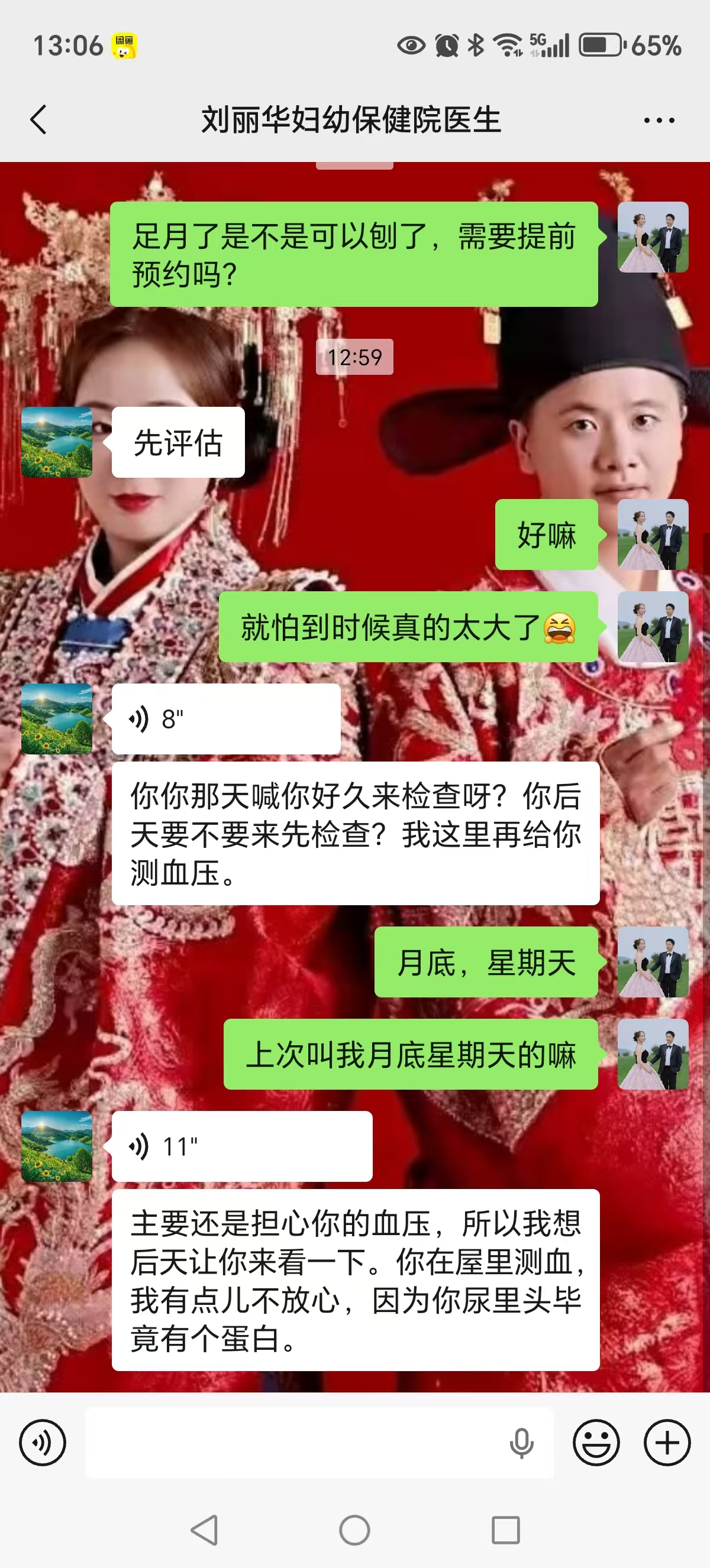Image resolution: width=710 pixels, height=1568 pixels.
Task: Tap the 12:59 timestamp
Action: (x=355, y=358)
